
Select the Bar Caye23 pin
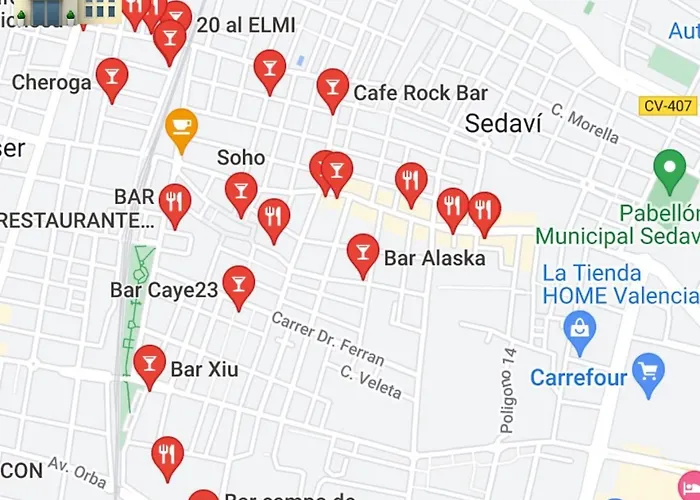(237, 284)
